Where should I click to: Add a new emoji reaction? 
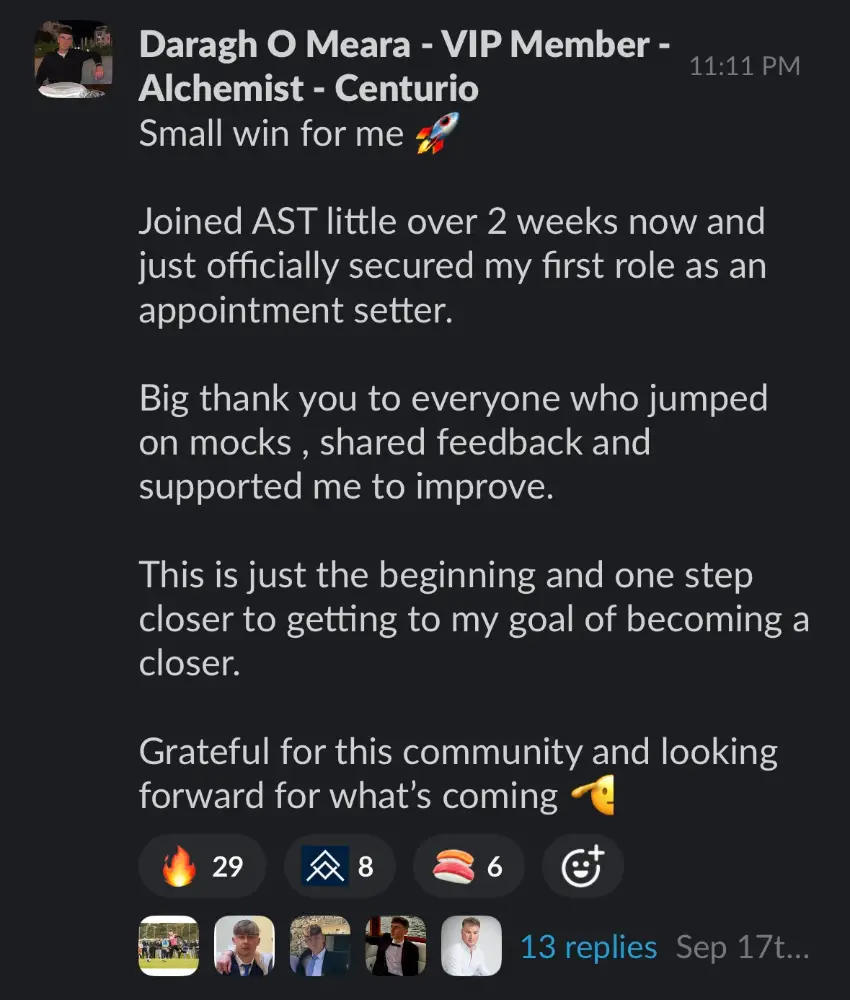tap(583, 866)
